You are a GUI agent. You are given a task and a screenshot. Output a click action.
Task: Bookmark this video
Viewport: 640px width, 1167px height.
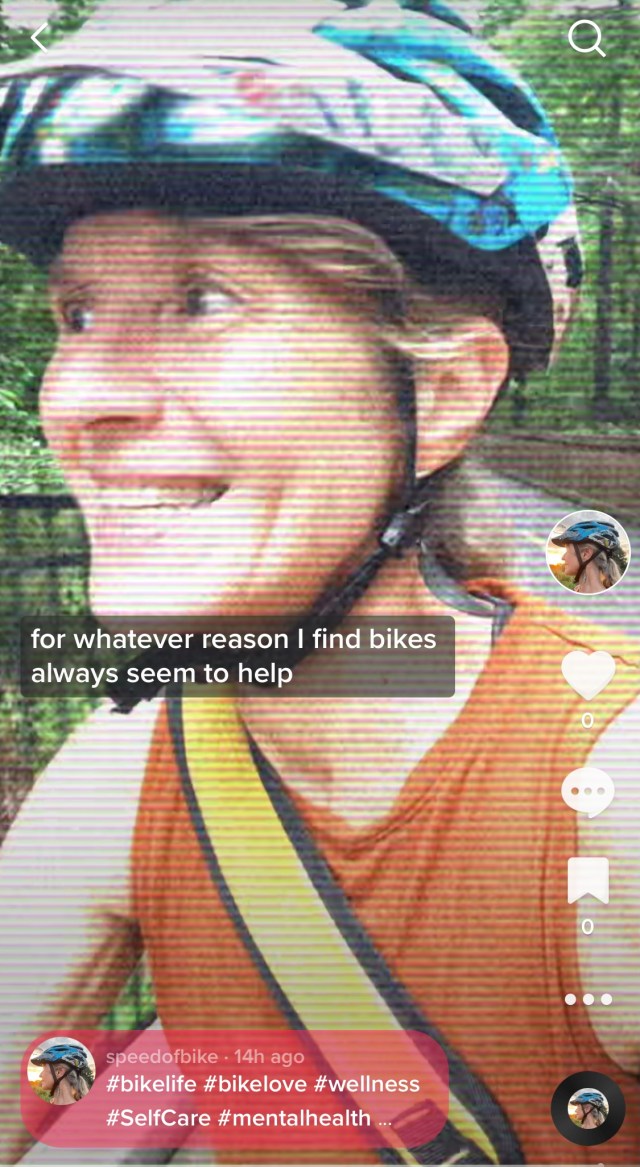click(x=587, y=881)
